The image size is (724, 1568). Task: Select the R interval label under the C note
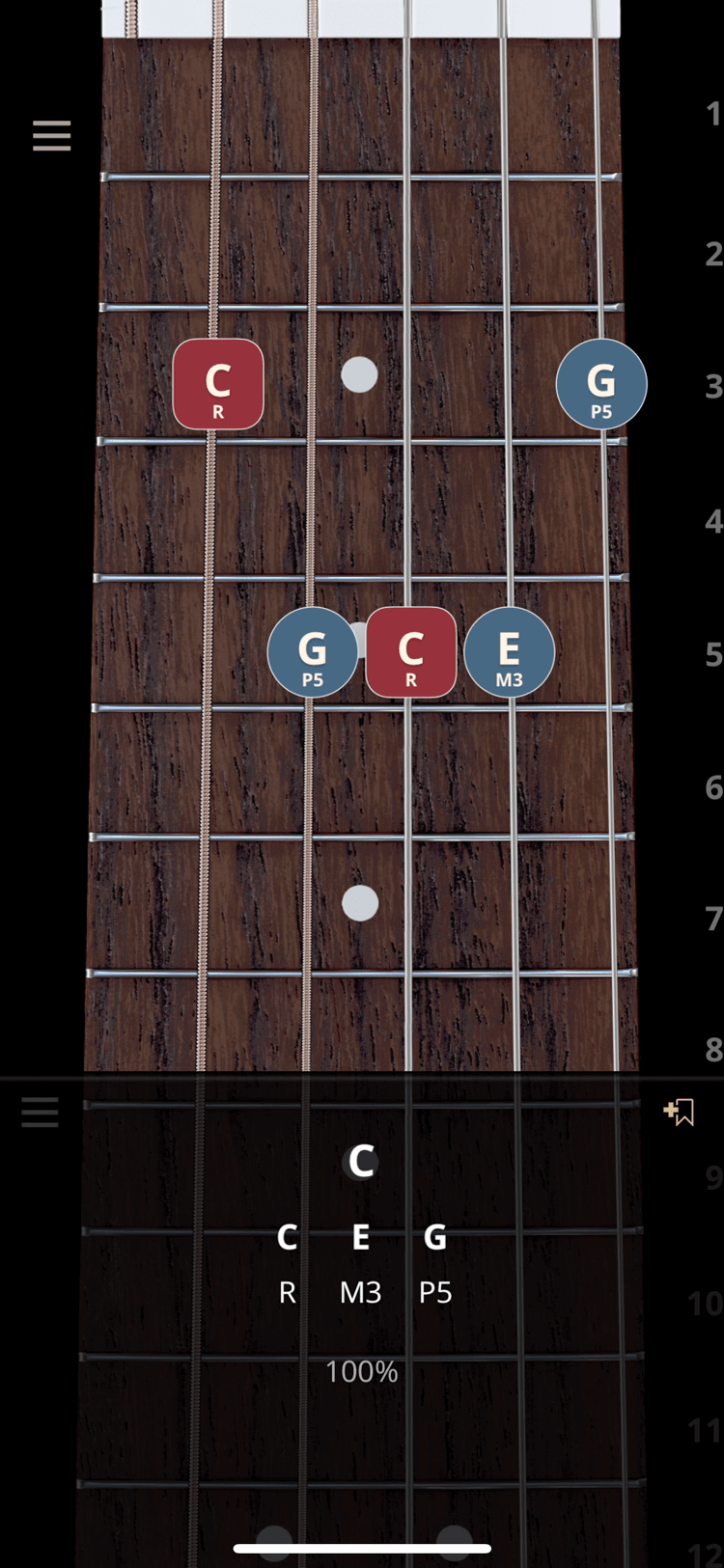[x=286, y=1293]
